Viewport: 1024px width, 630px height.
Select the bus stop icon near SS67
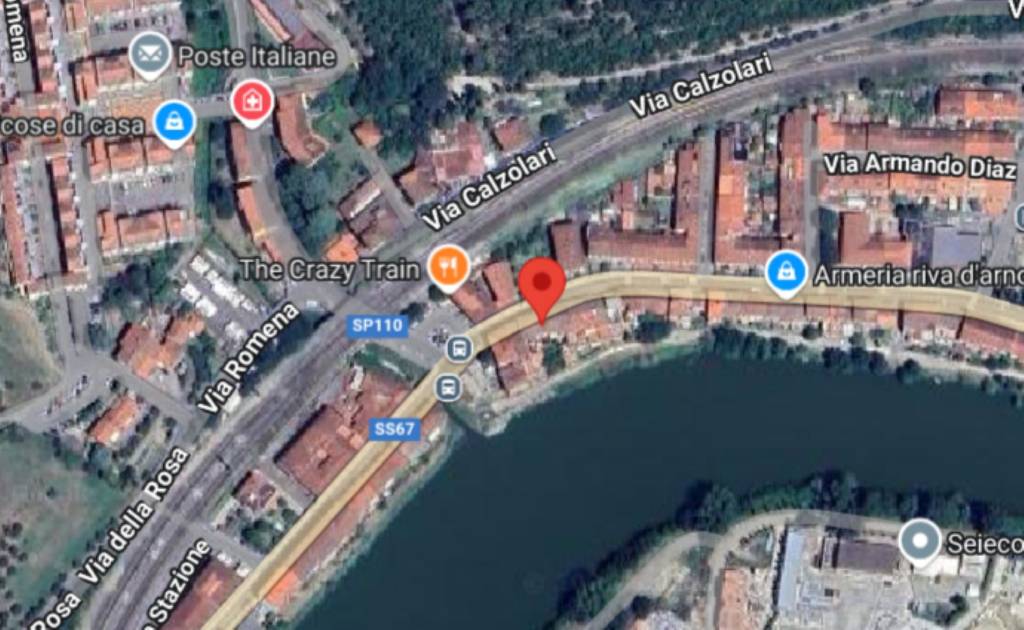448,386
